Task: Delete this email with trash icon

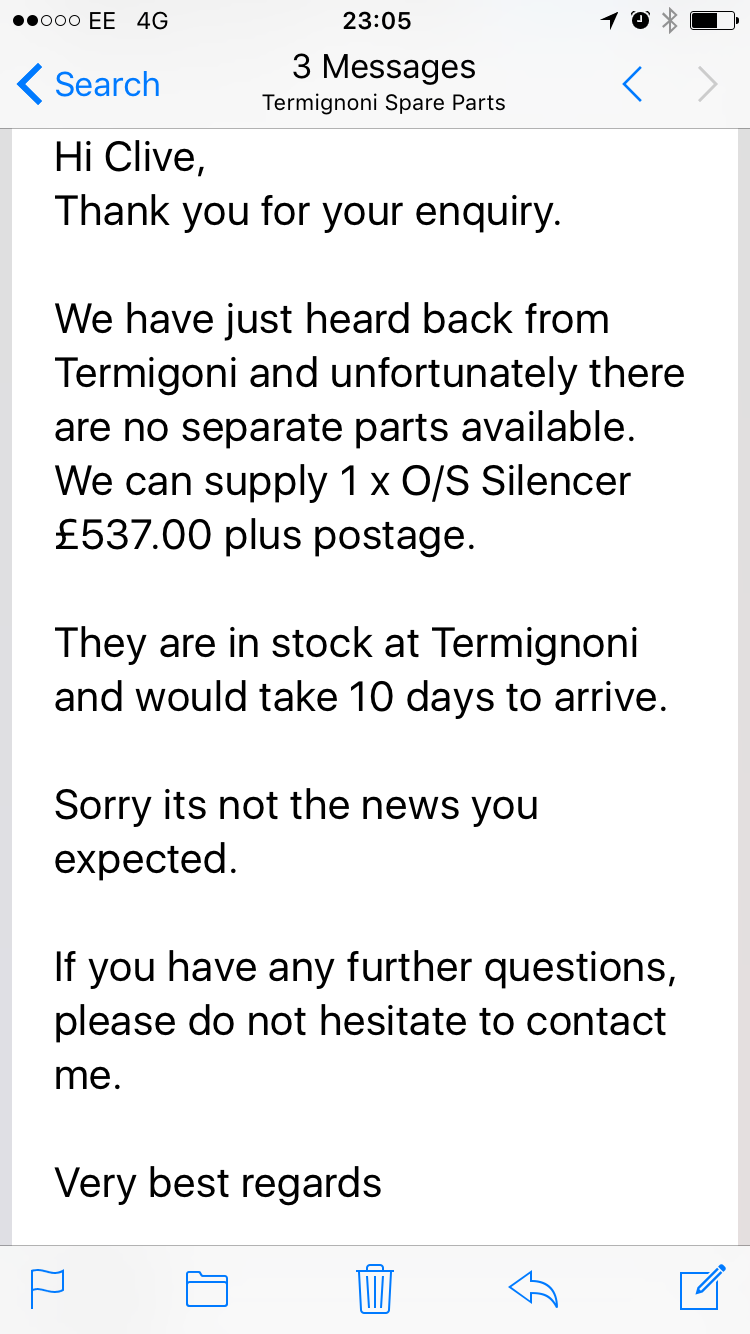Action: [x=374, y=1288]
